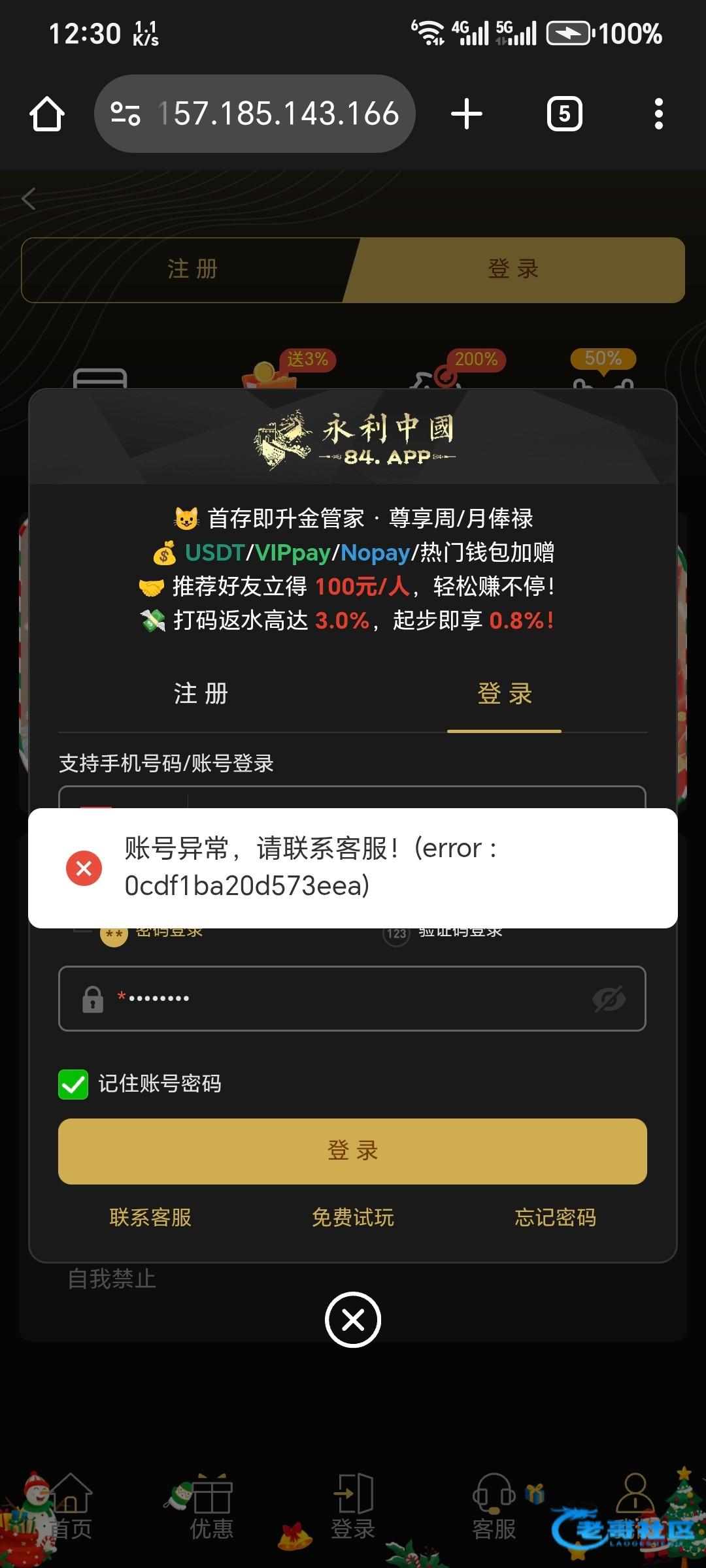View the open tabs switcher
Viewport: 706px width, 1568px height.
pyautogui.click(x=564, y=114)
